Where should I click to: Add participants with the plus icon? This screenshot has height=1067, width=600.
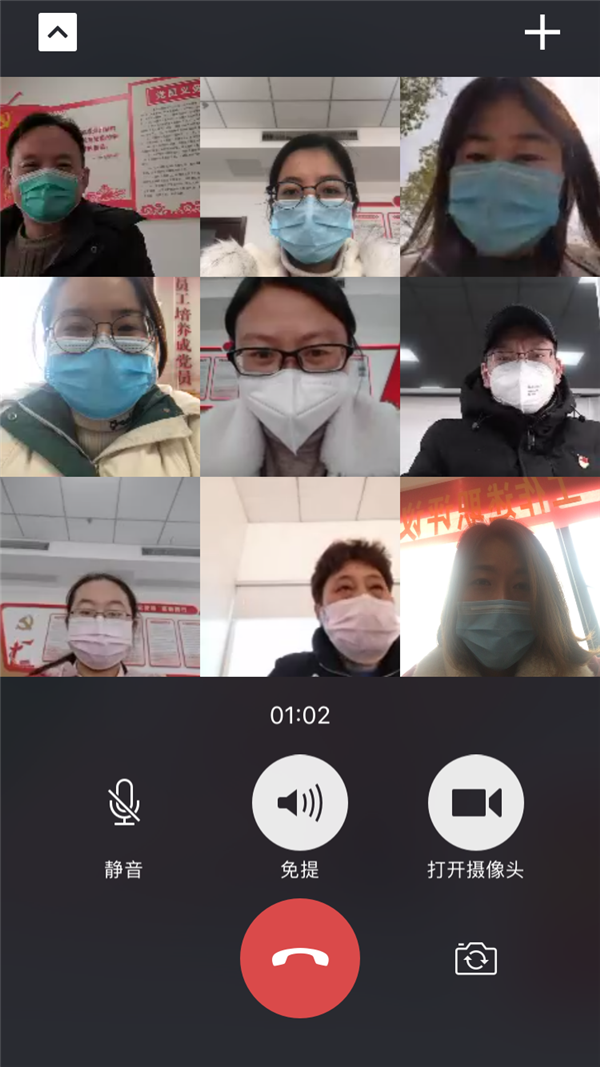pyautogui.click(x=542, y=33)
